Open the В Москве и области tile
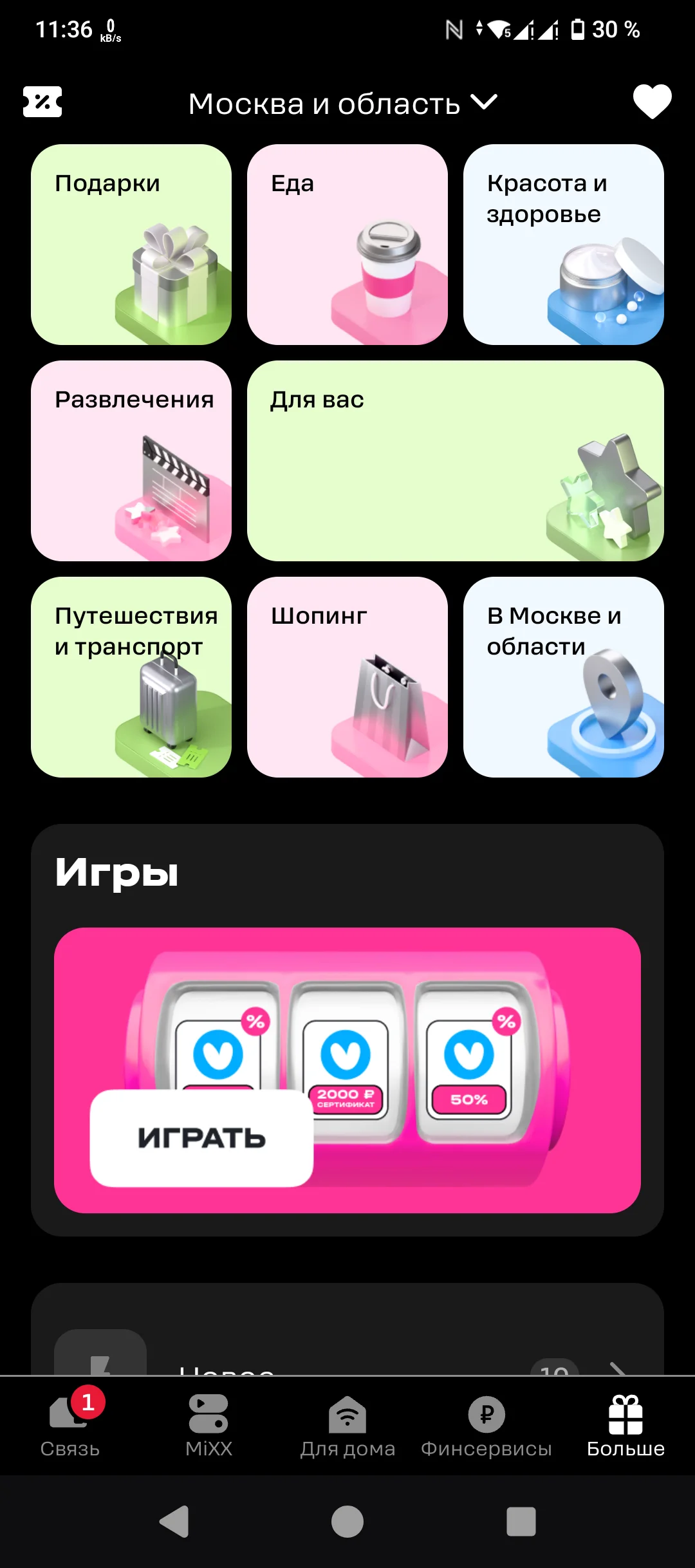This screenshot has width=695, height=1568. 564,677
